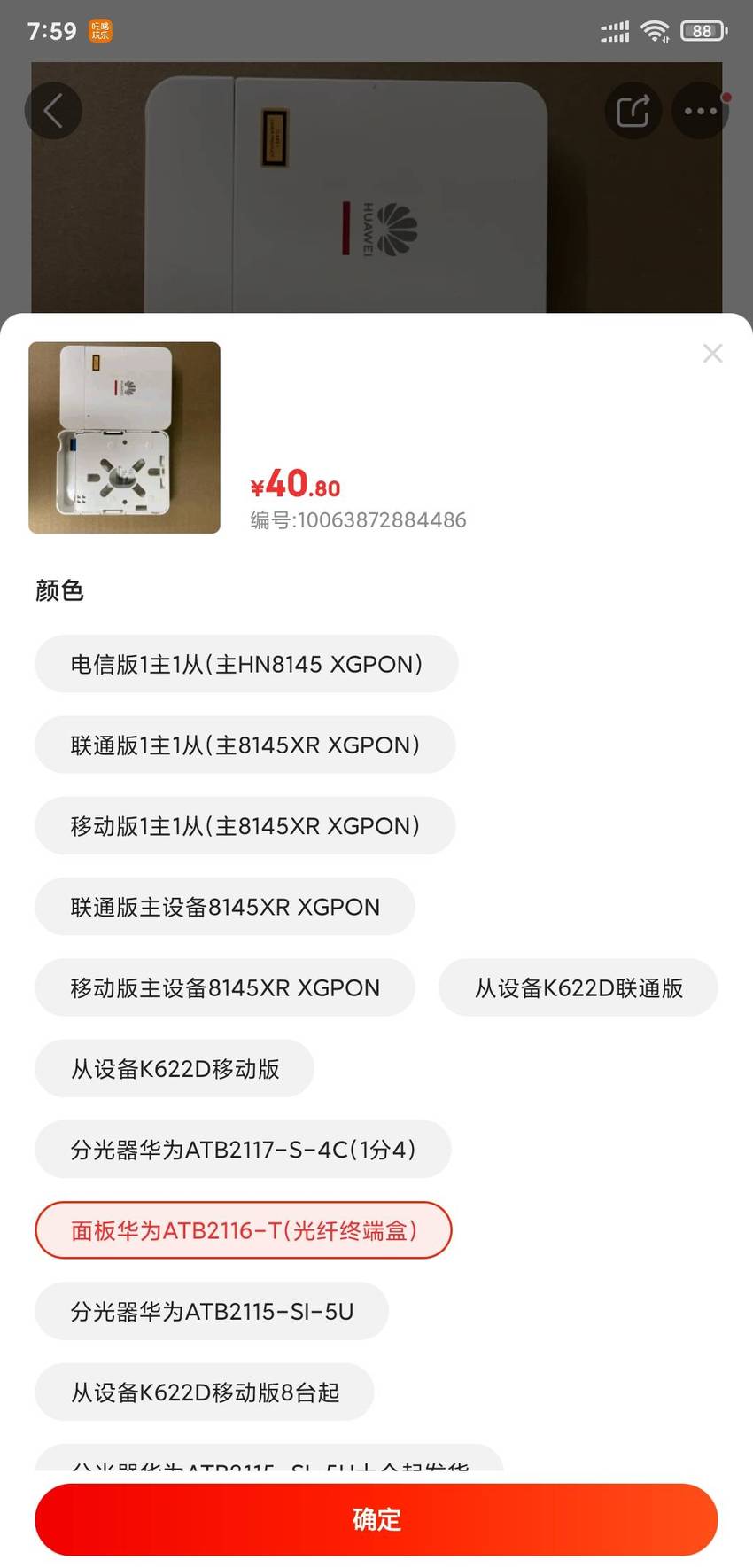Viewport: 753px width, 1568px height.
Task: Close the option selection sheet
Action: tap(712, 354)
